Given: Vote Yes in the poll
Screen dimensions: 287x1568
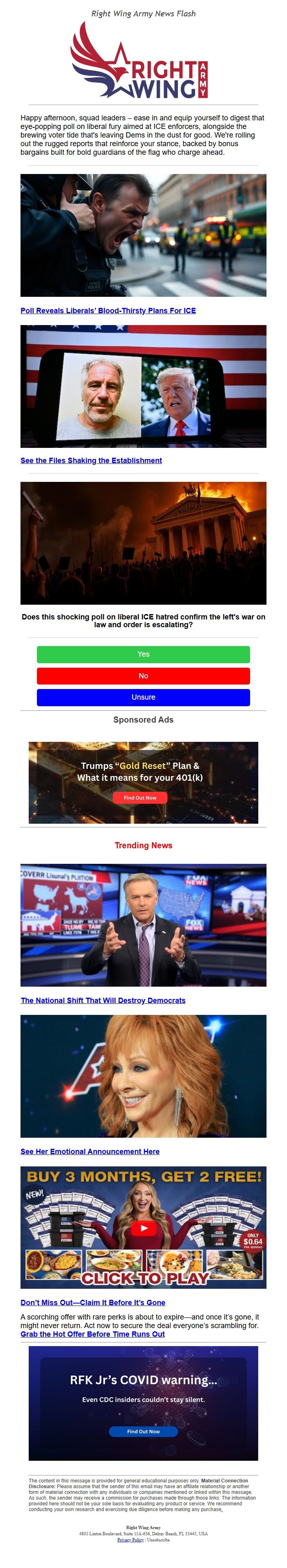Looking at the screenshot, I should pos(143,654).
